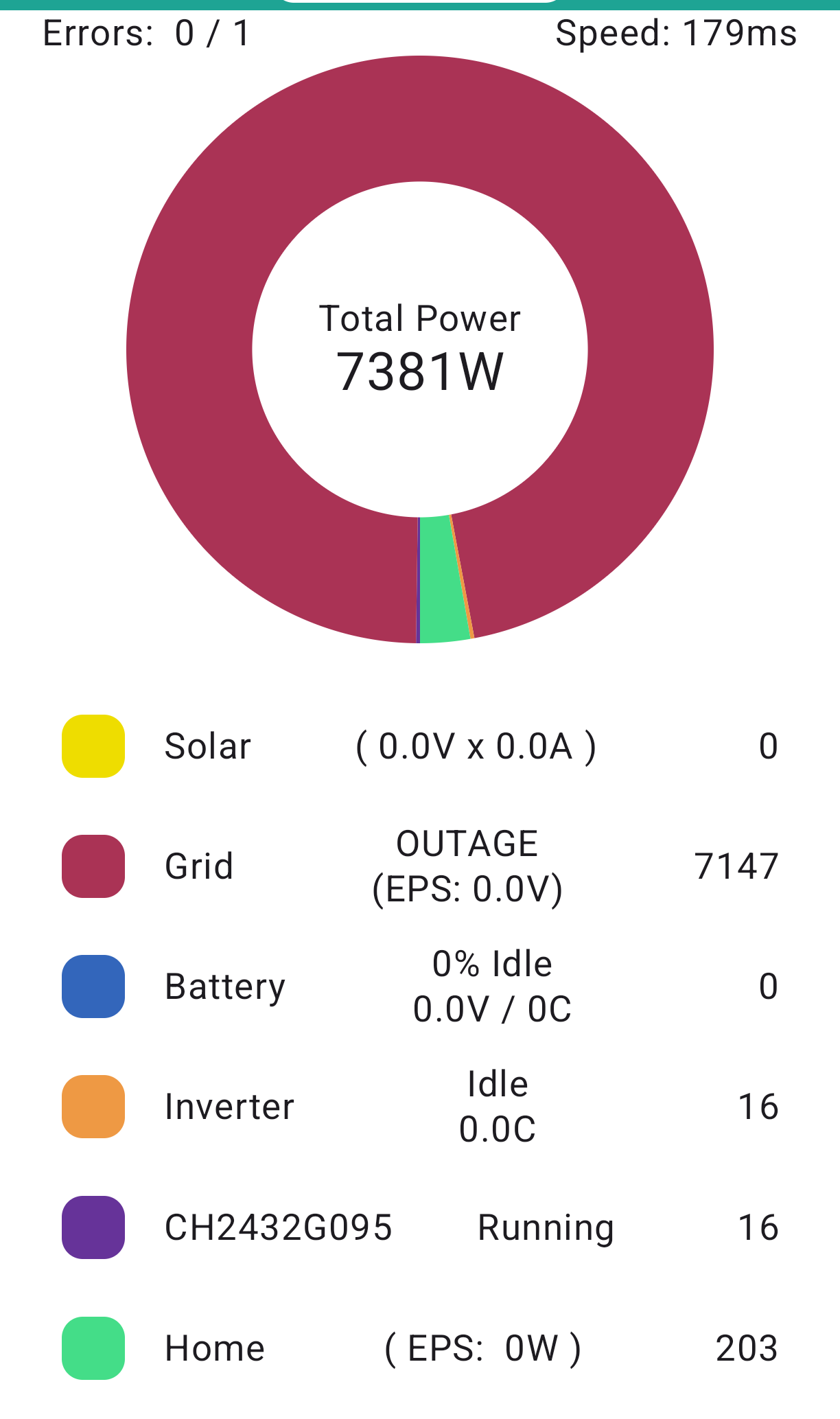Select the Home EPS row

pyautogui.click(x=420, y=1348)
